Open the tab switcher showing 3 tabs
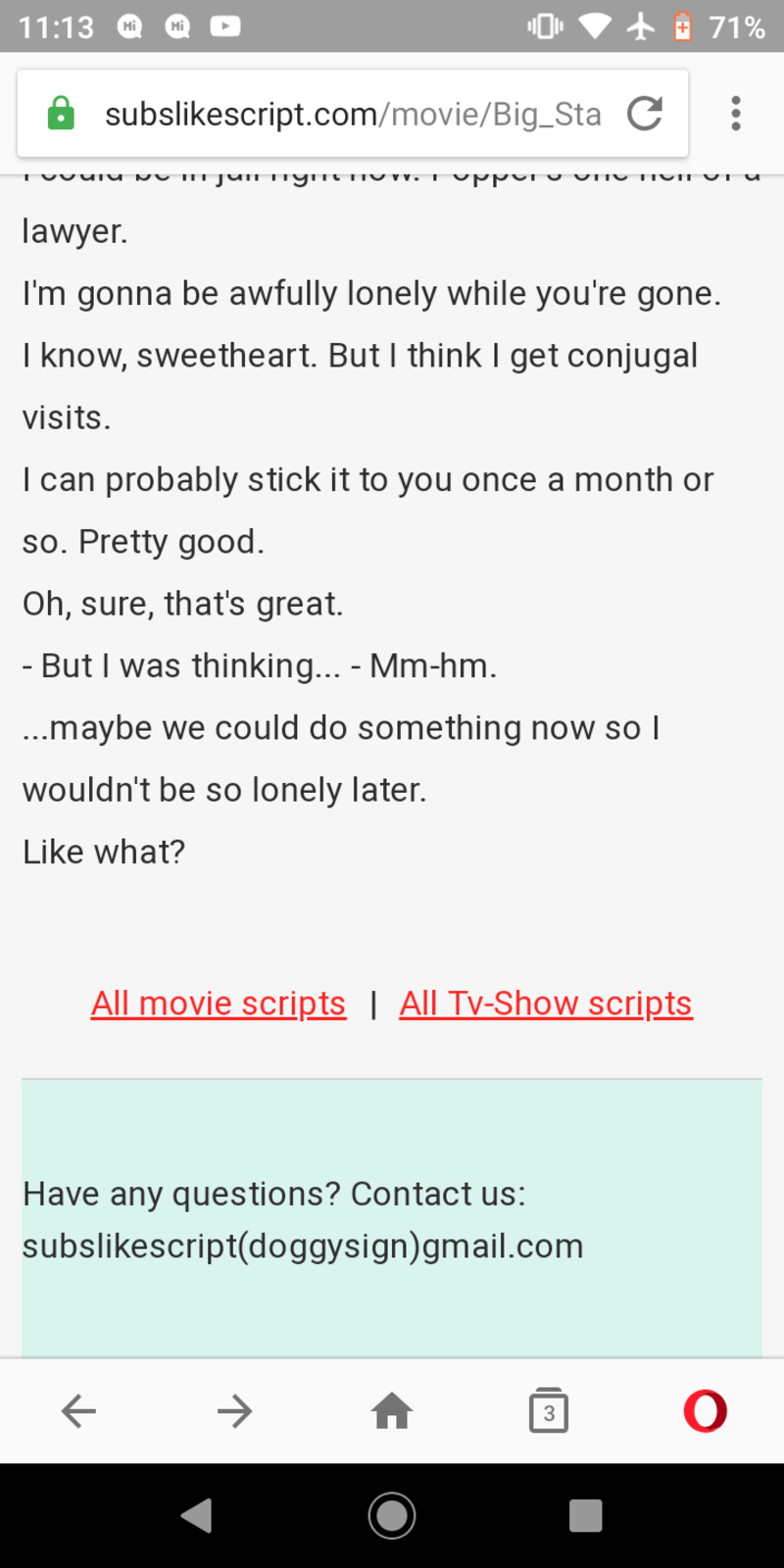This screenshot has width=784, height=1568. point(549,1411)
